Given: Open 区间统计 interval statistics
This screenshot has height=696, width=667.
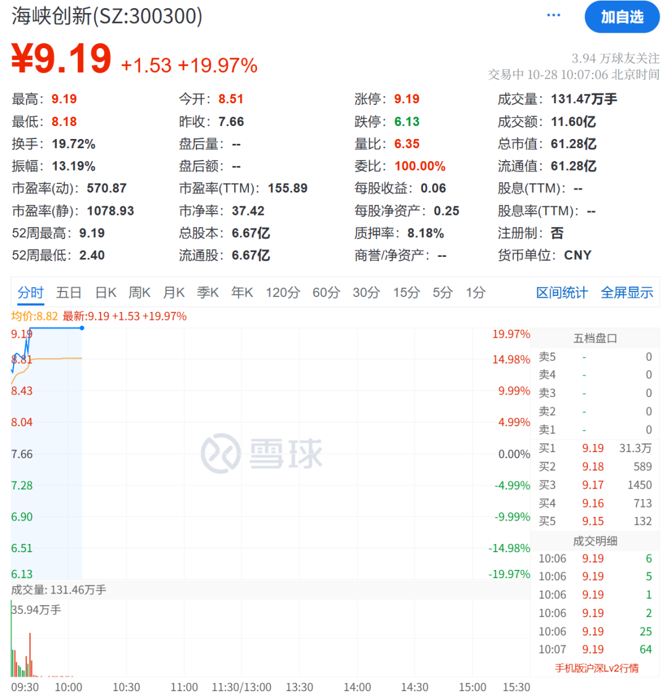Looking at the screenshot, I should pyautogui.click(x=562, y=293).
